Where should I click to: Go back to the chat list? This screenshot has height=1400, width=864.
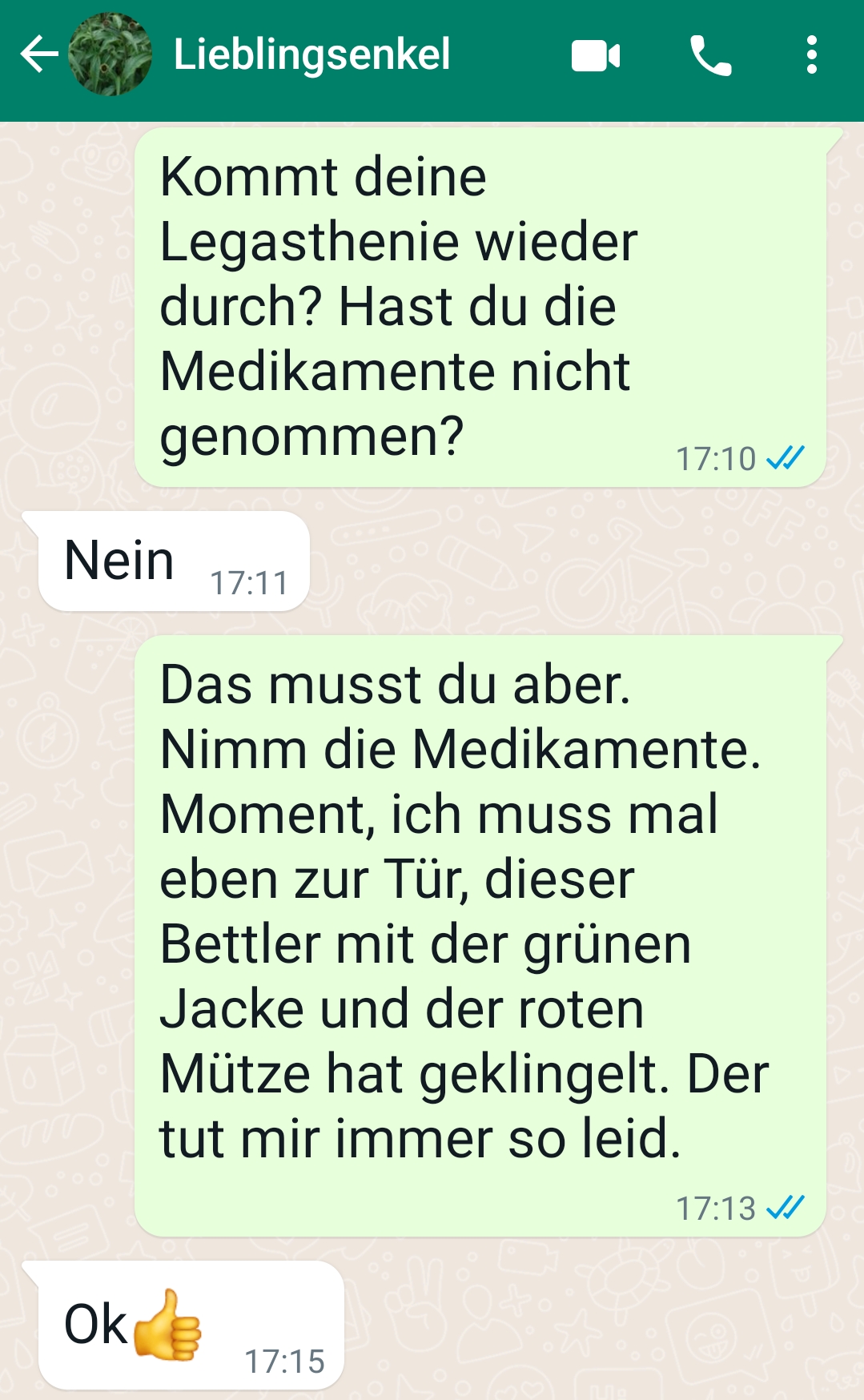[x=38, y=55]
